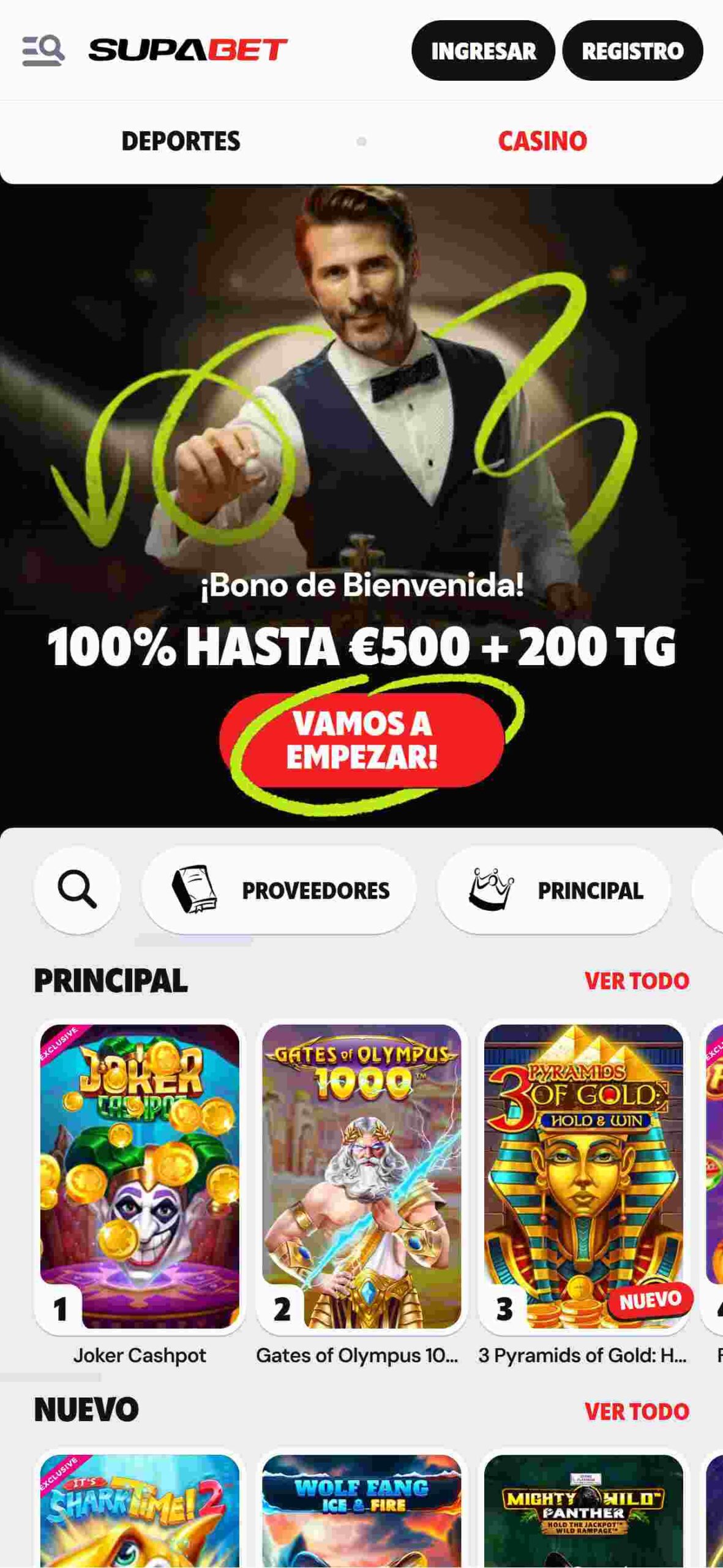
Task: Tap the VAMOS A EMPEZAR! bonus button
Action: coord(362,740)
